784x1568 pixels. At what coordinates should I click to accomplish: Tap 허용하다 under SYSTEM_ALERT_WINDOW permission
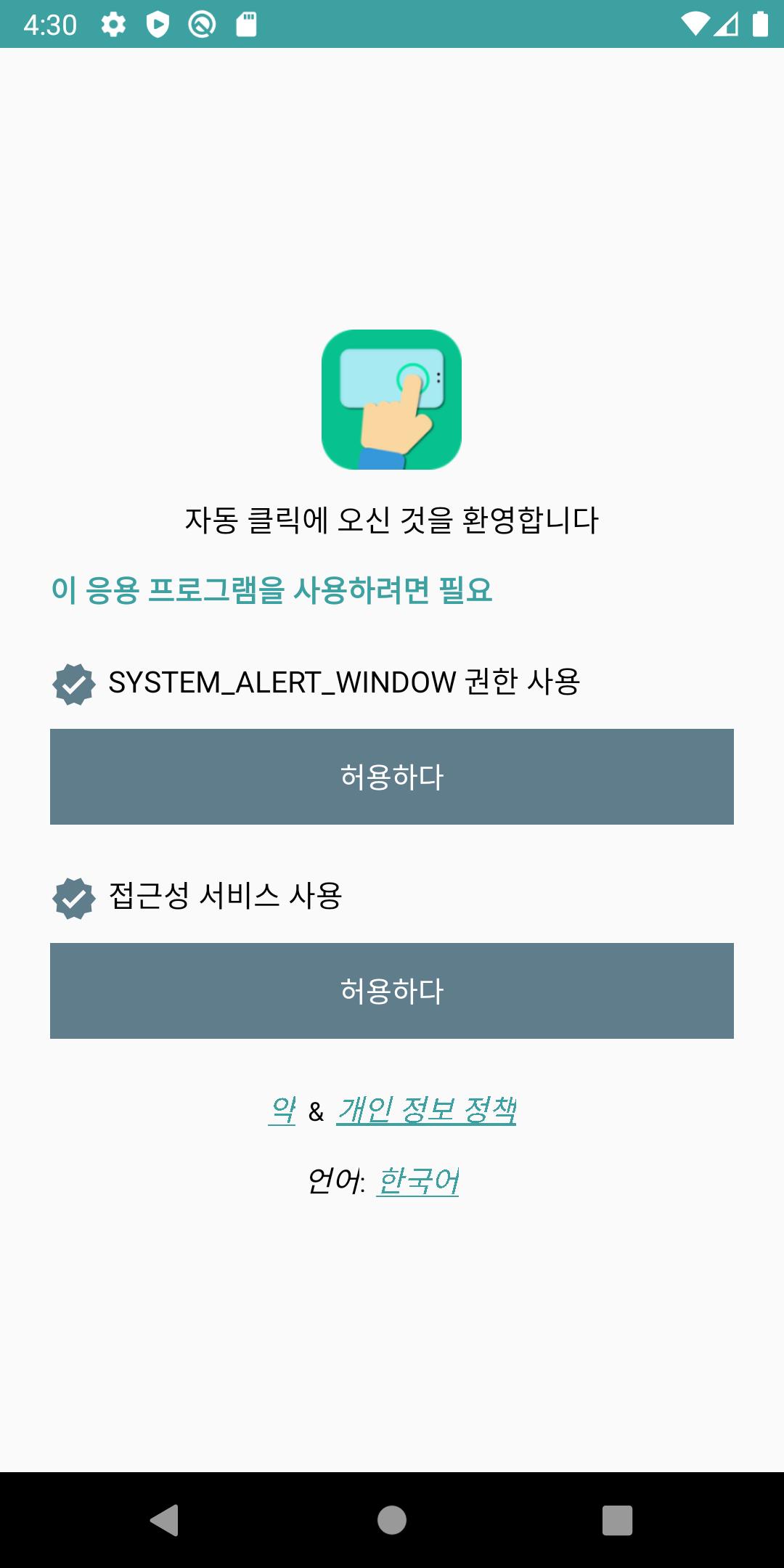392,776
